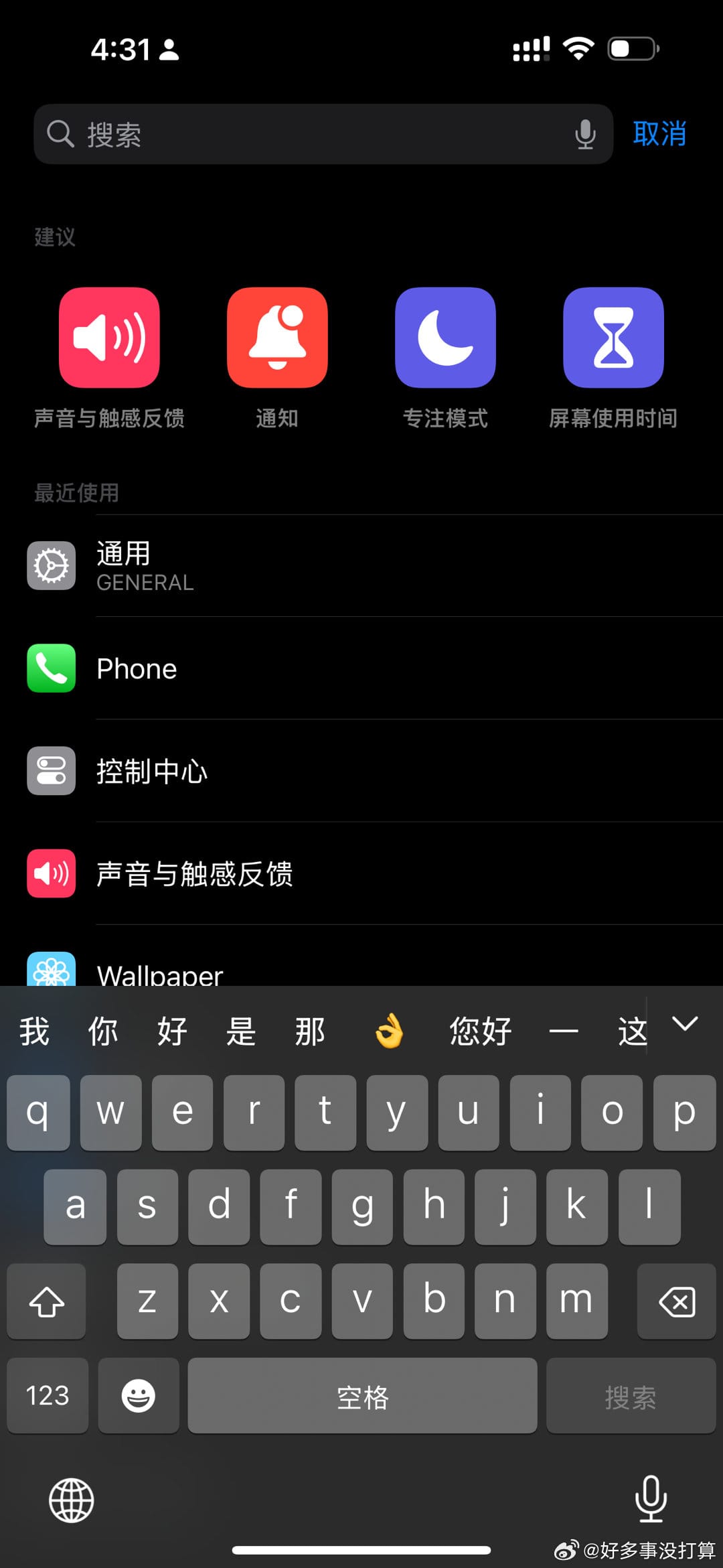Screen dimensions: 723x1568
Task: Tap the 搜索 search field
Action: [x=323, y=134]
